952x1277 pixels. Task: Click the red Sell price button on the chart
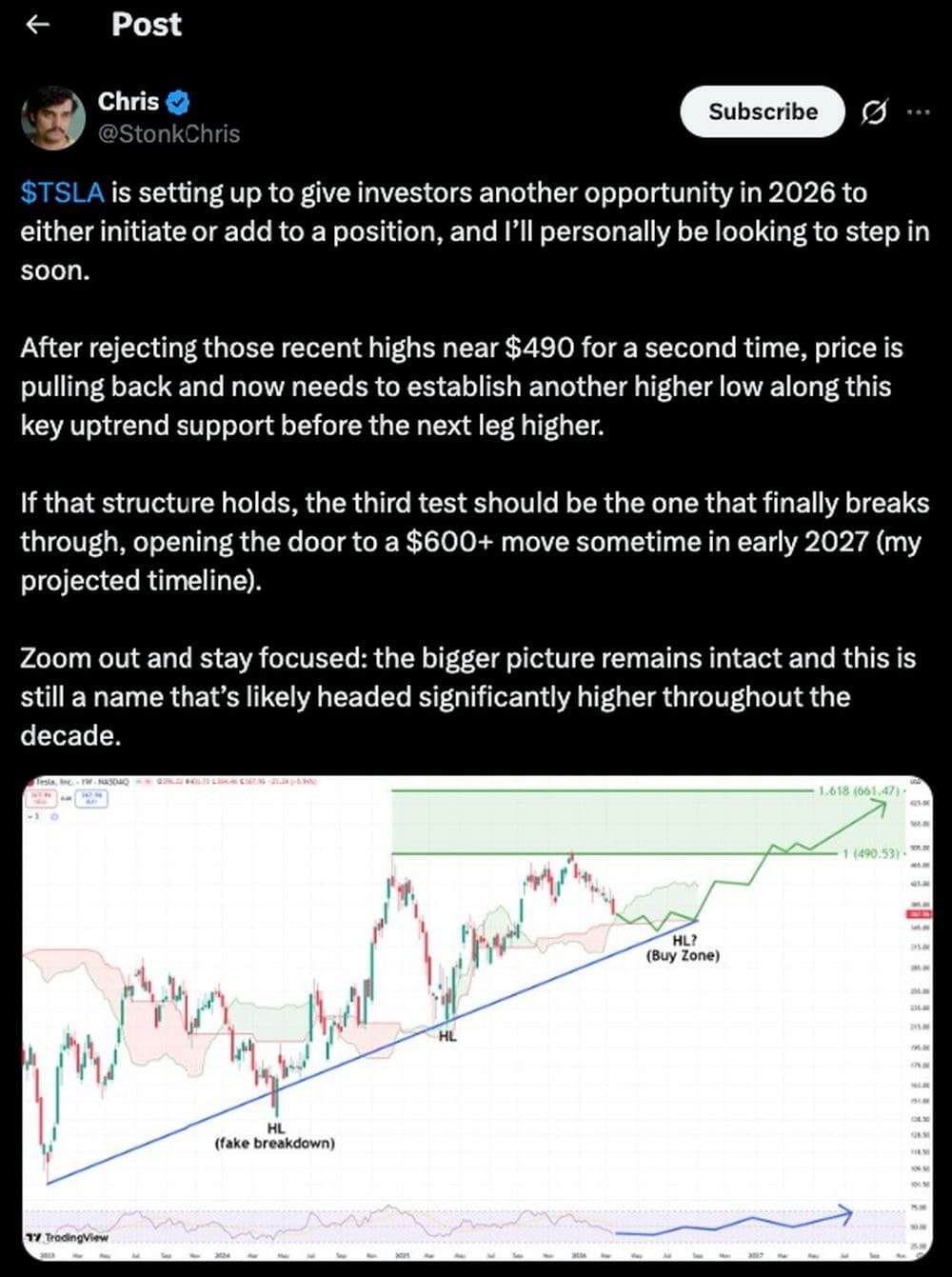[x=40, y=798]
